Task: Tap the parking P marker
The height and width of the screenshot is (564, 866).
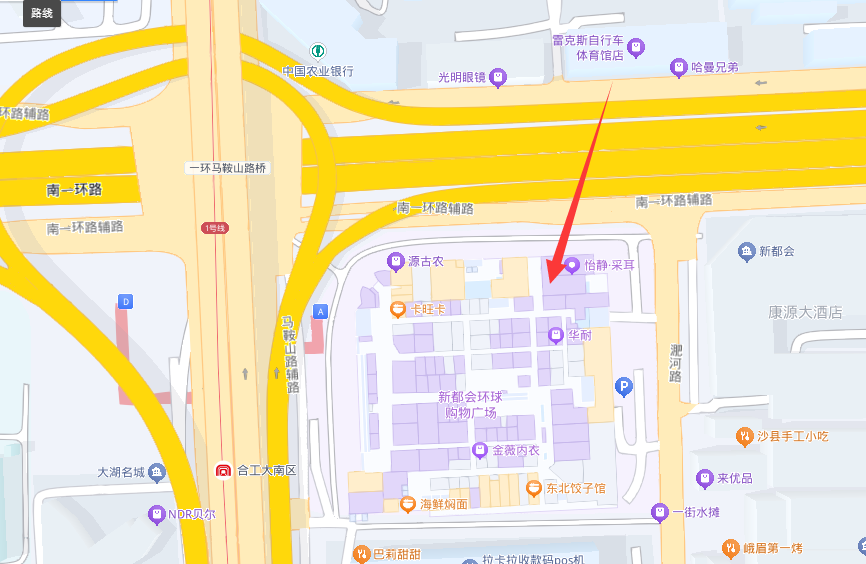Action: tap(624, 386)
